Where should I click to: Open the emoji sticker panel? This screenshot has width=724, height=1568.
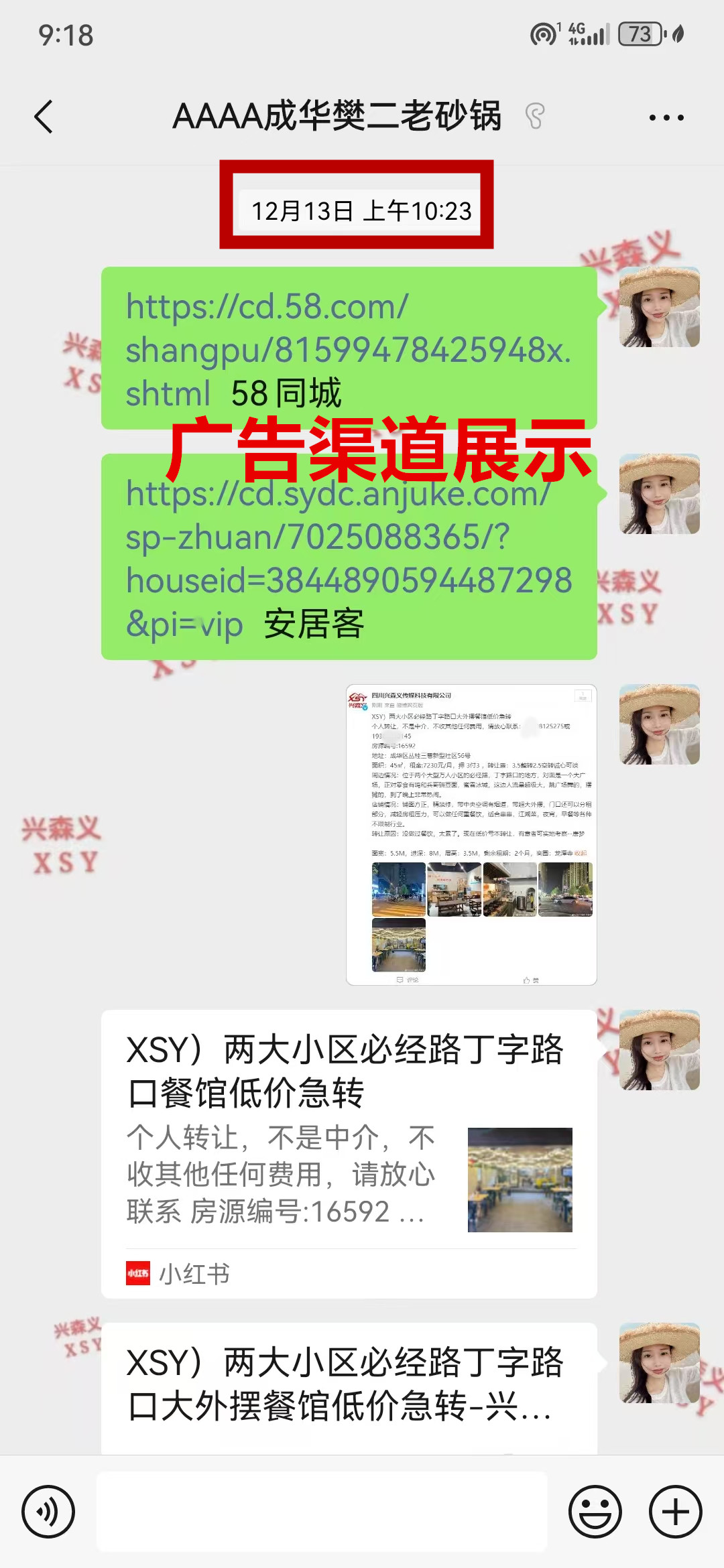(x=595, y=1512)
